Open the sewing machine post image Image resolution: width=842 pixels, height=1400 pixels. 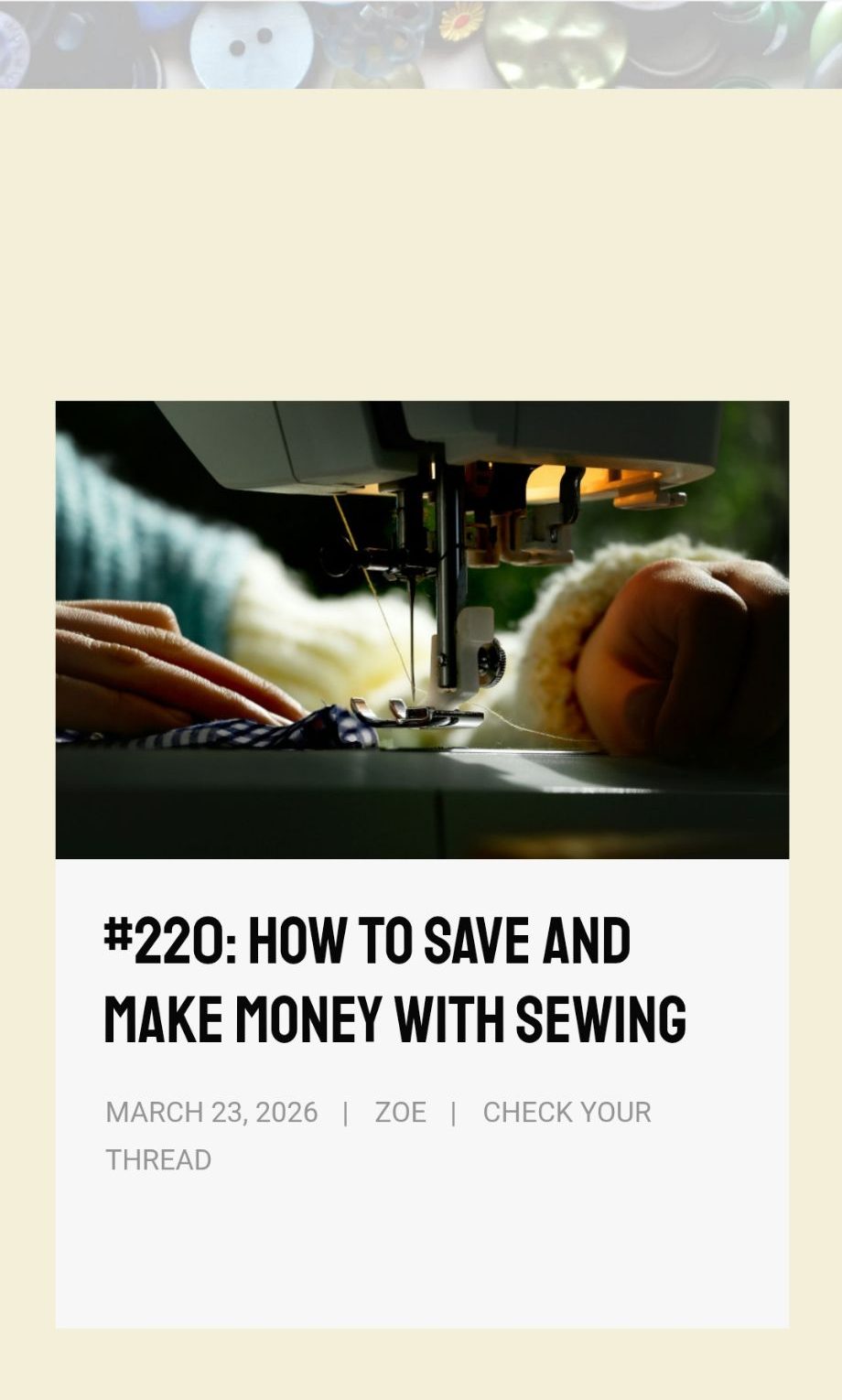coord(422,630)
